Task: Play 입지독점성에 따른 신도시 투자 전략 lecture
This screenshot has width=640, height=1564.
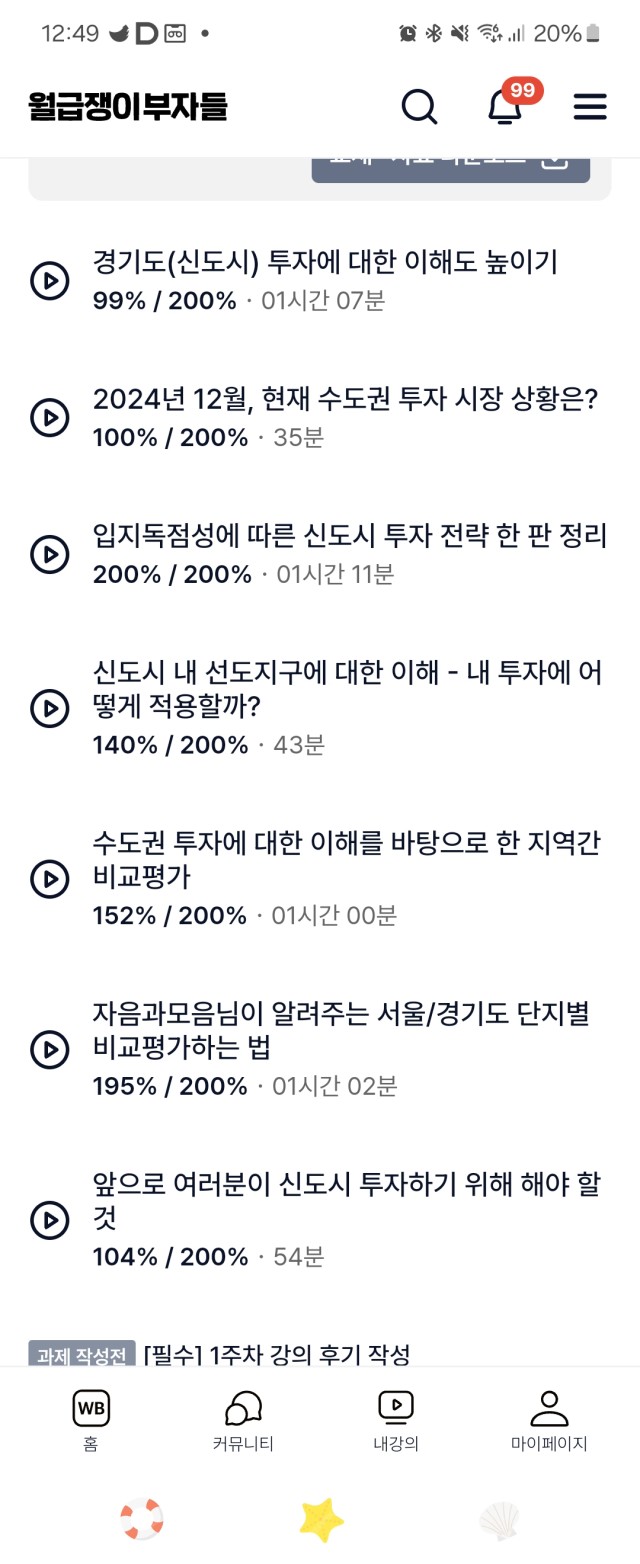Action: [49, 554]
